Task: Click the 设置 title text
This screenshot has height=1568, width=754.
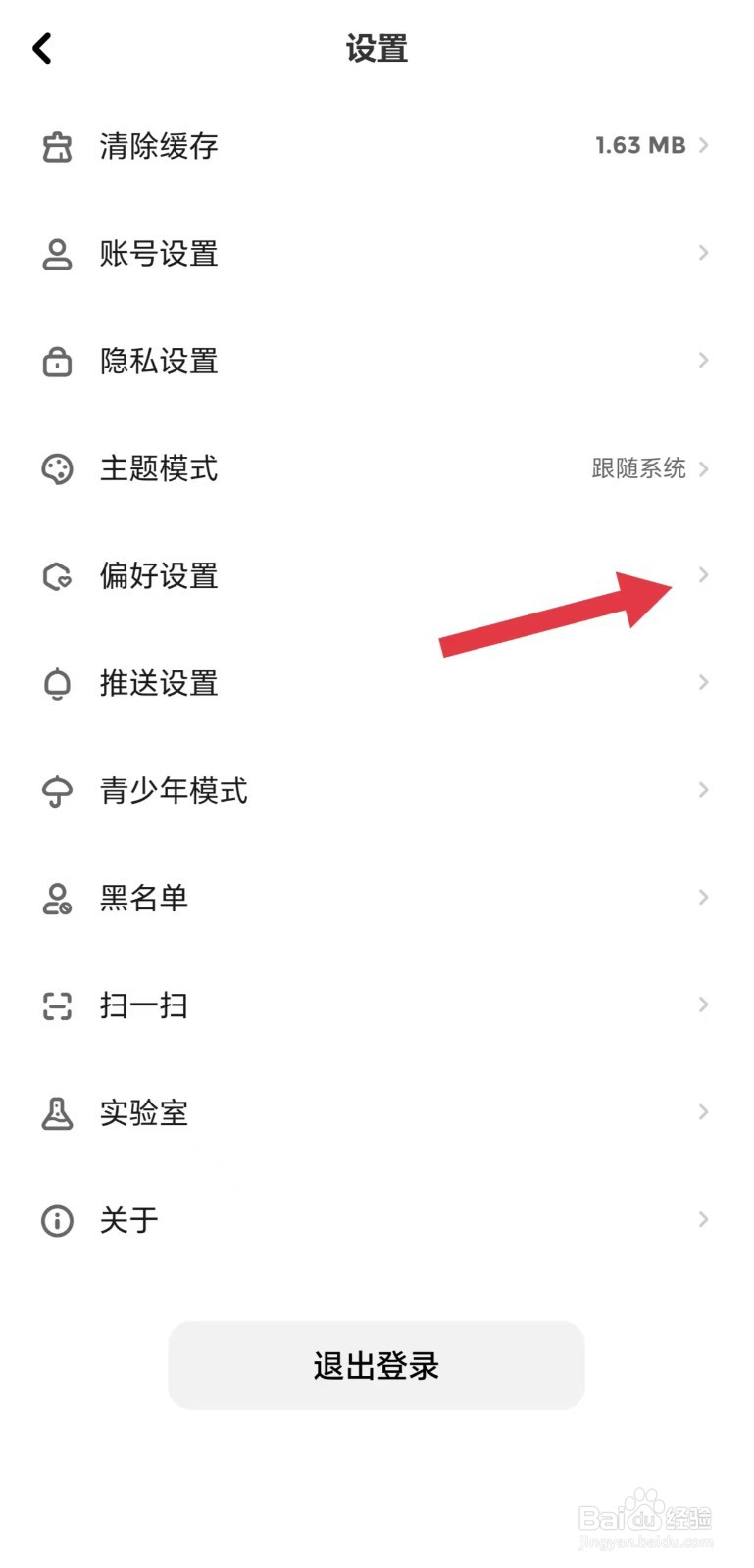Action: click(377, 47)
